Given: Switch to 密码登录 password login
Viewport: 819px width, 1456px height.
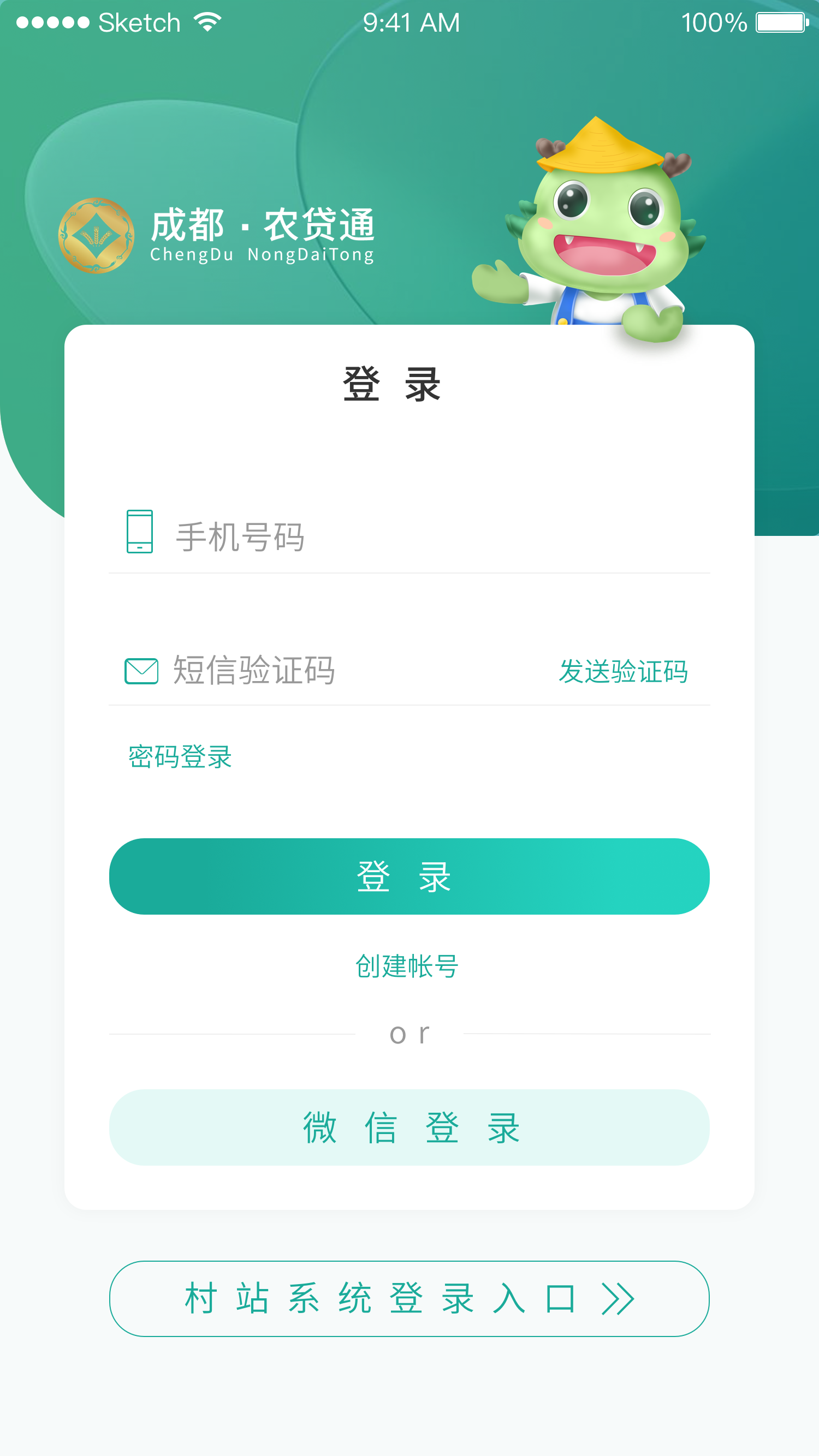Looking at the screenshot, I should click(180, 756).
